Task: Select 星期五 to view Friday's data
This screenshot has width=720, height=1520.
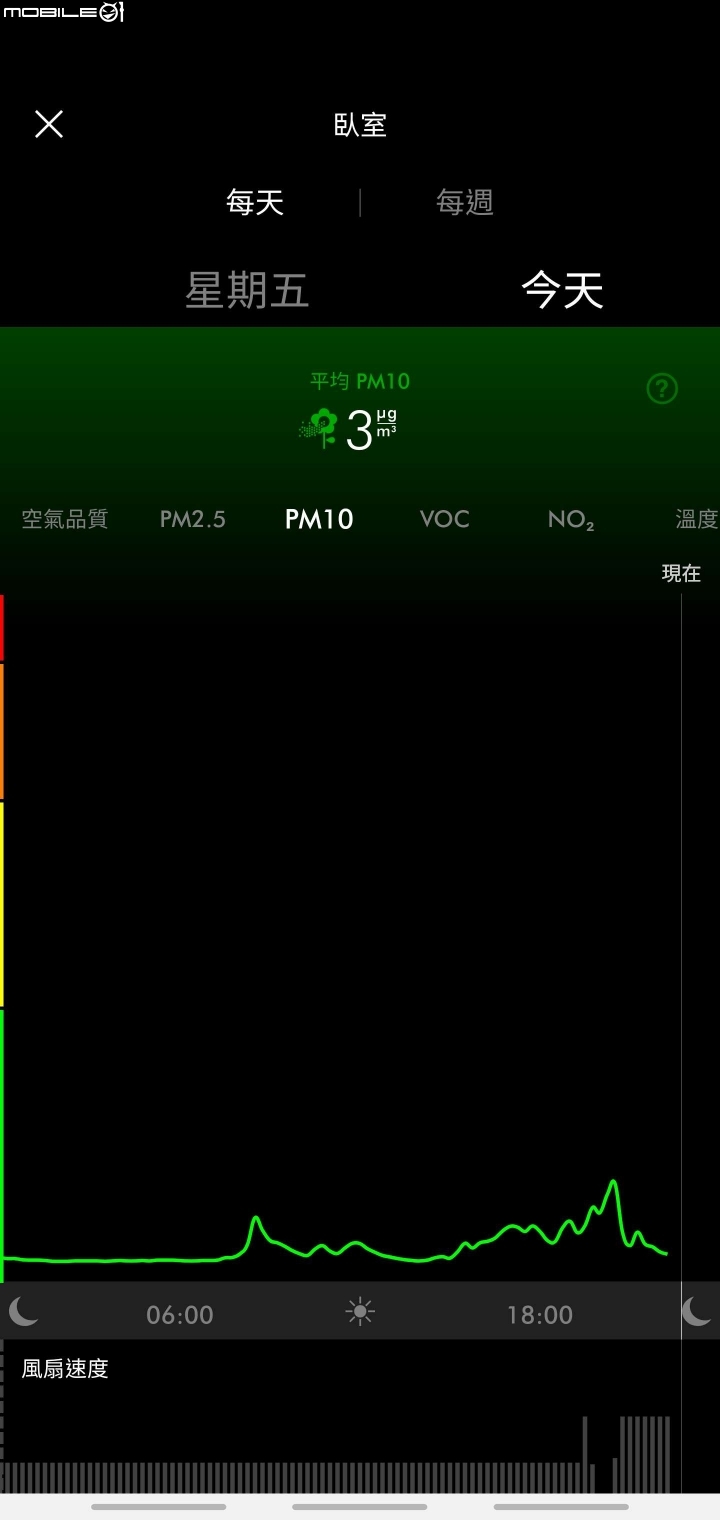Action: click(x=247, y=290)
